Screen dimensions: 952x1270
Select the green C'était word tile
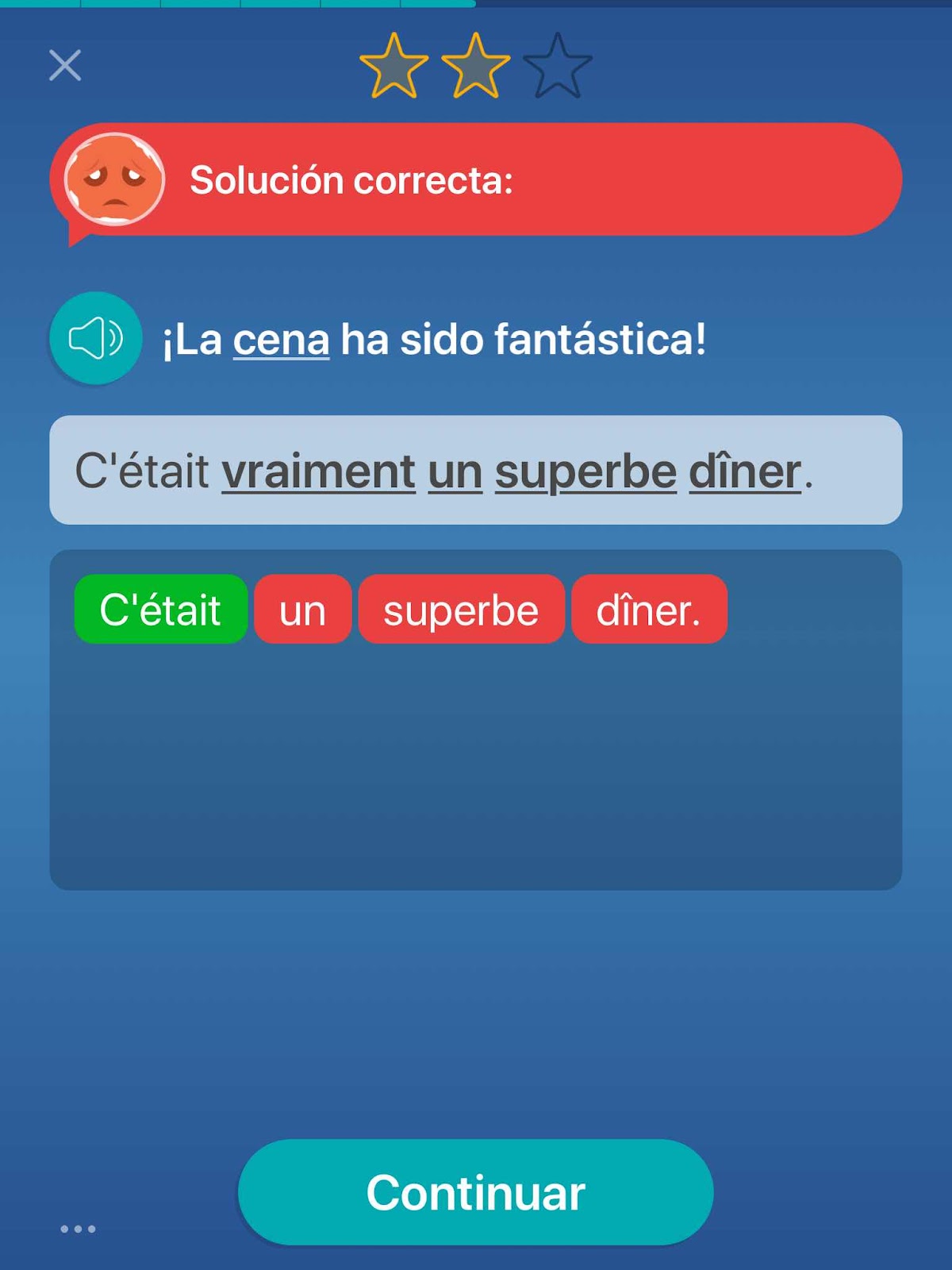[160, 610]
